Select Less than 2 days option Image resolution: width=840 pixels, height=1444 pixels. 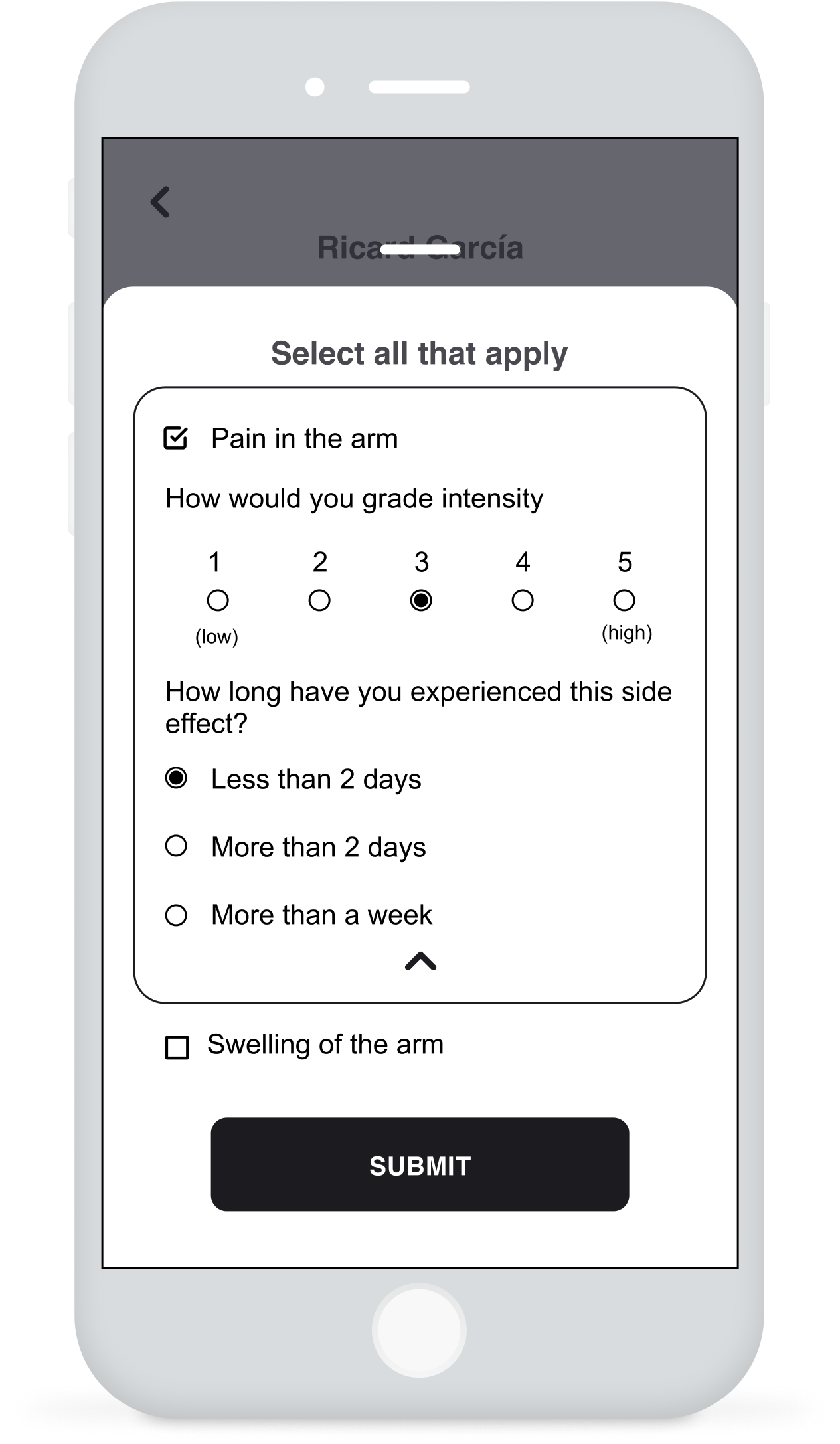coord(176,778)
